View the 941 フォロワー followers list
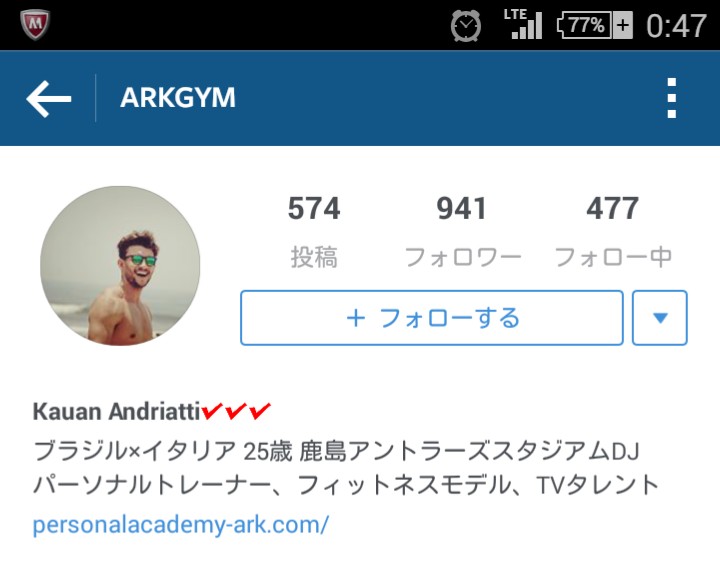The image size is (720, 574). tap(462, 232)
